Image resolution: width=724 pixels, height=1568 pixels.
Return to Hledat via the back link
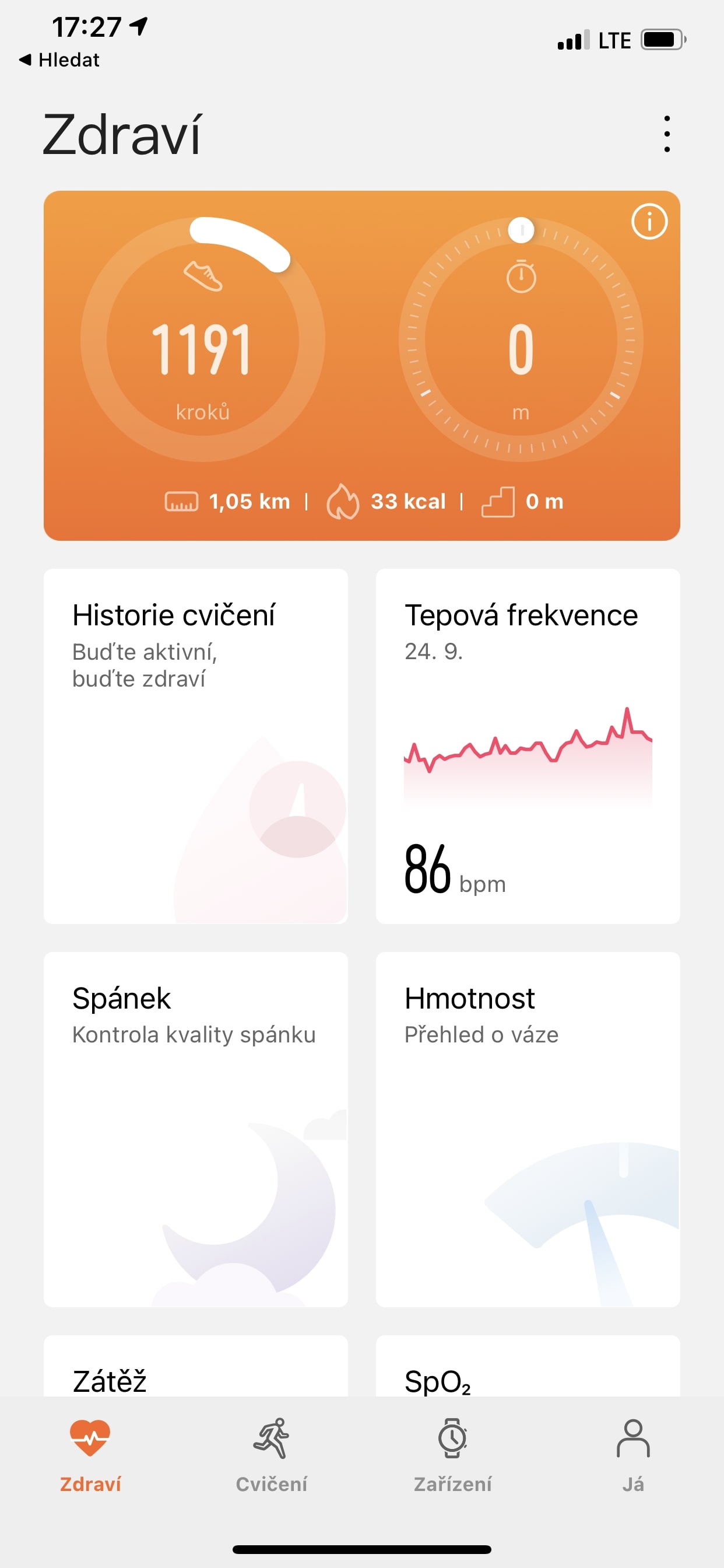tap(59, 60)
